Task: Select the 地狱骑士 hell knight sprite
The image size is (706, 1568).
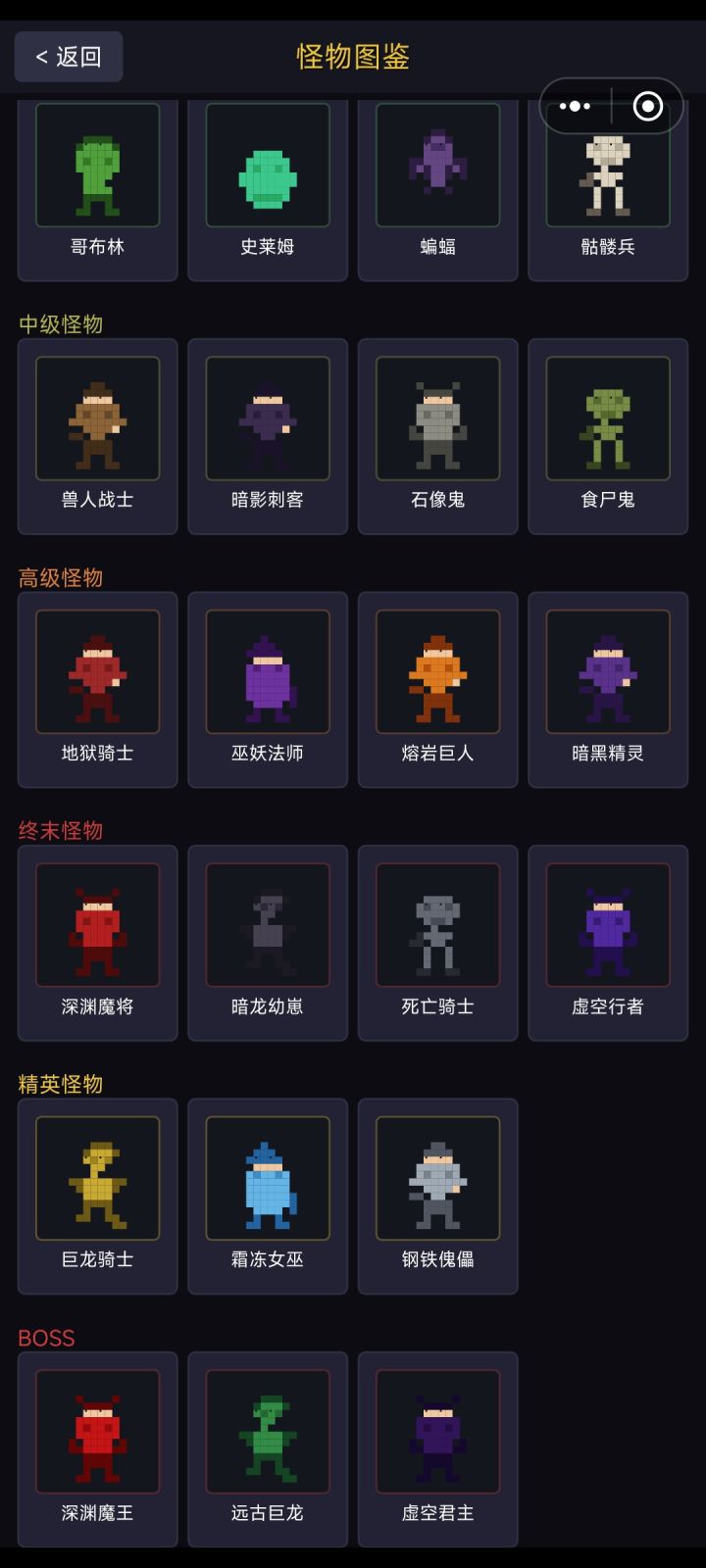Action: [97, 670]
